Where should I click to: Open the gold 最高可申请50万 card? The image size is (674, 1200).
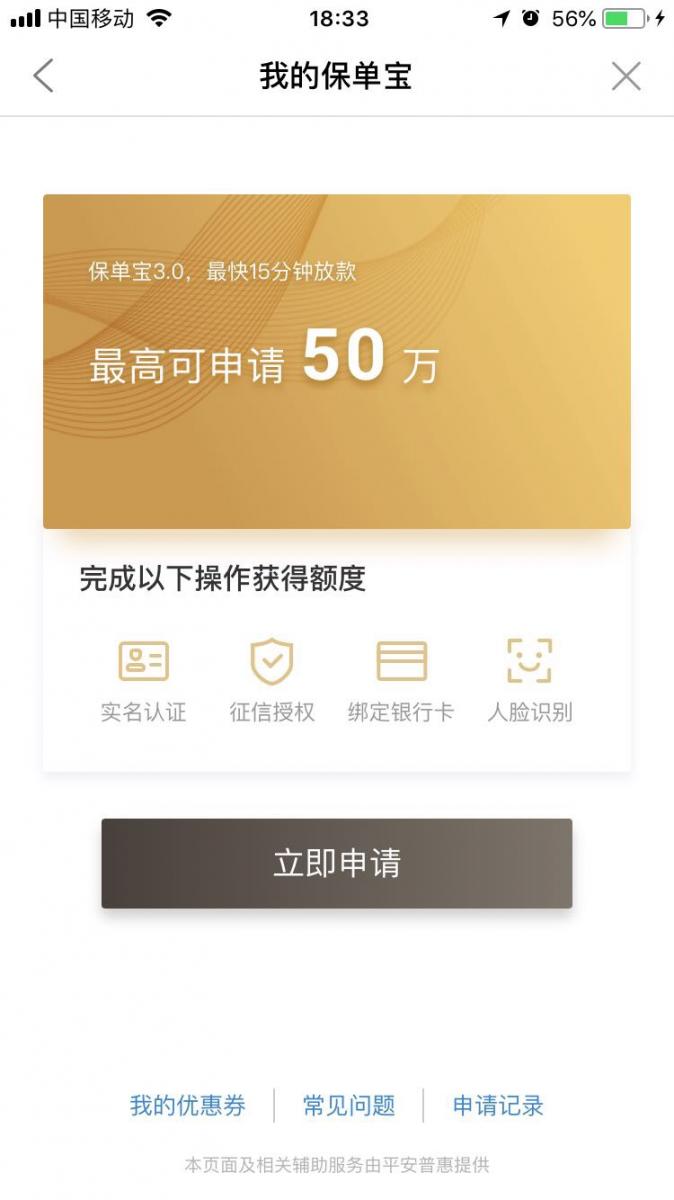pyautogui.click(x=337, y=361)
